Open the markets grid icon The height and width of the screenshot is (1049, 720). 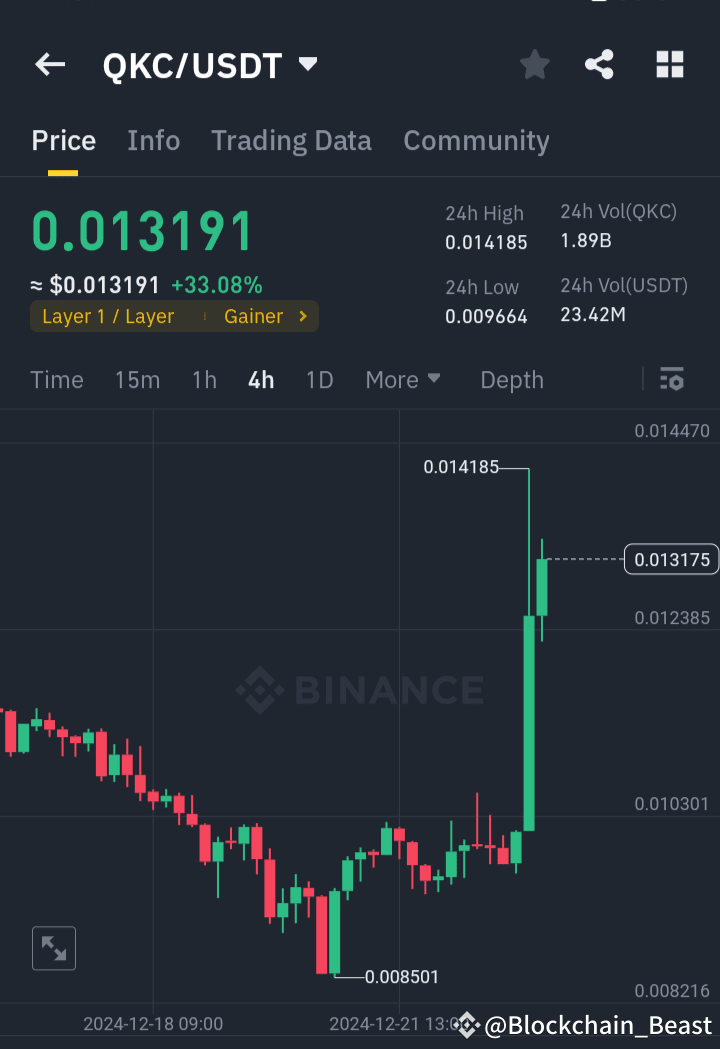pos(670,64)
